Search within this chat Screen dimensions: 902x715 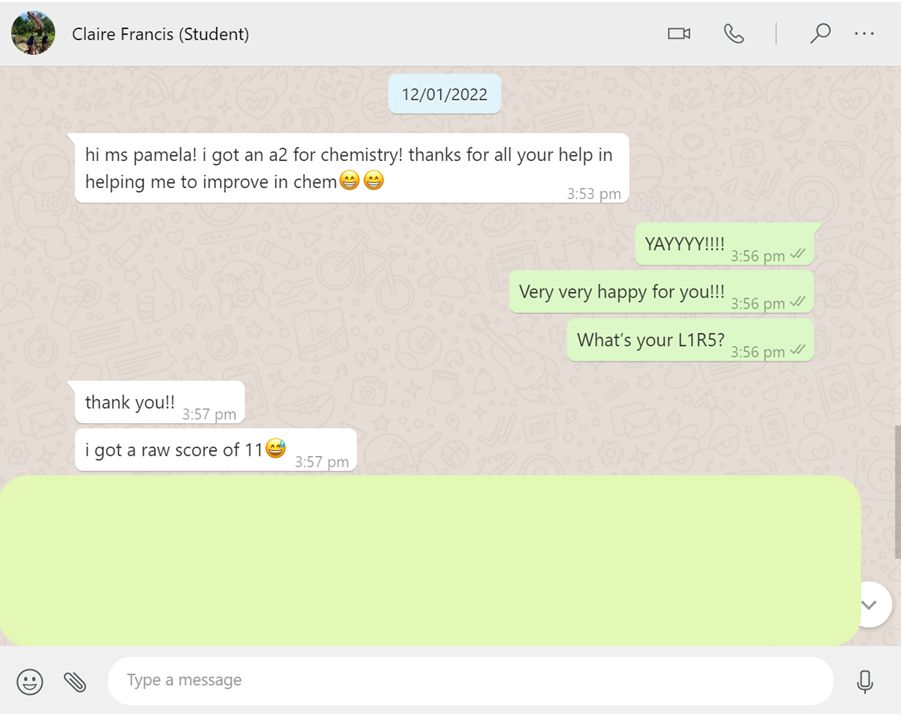pos(820,34)
